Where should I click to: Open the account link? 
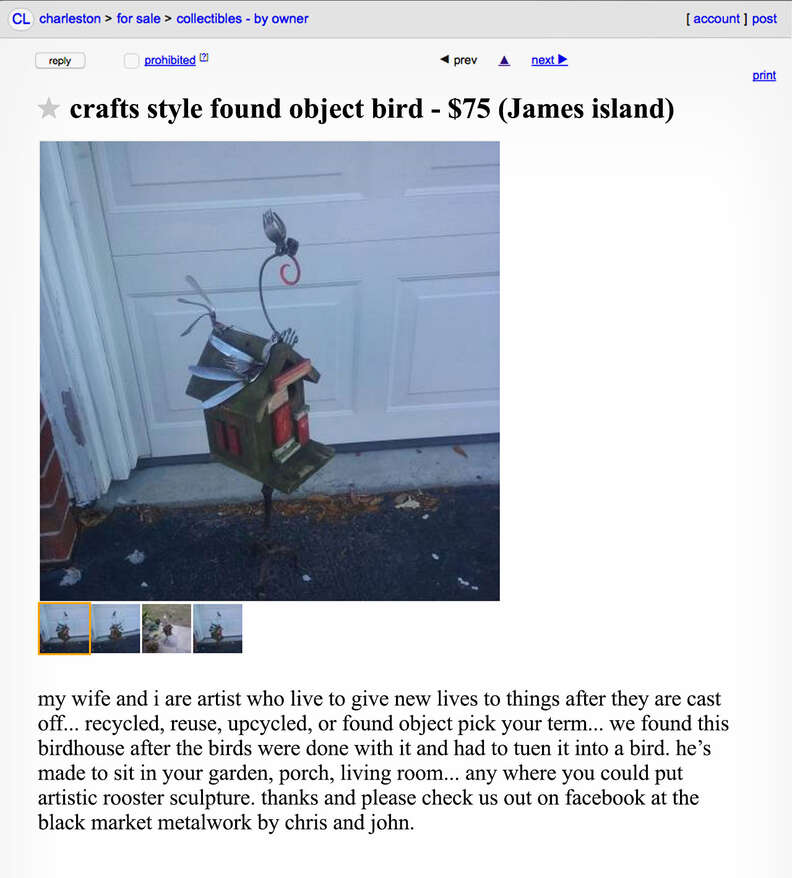[x=716, y=19]
